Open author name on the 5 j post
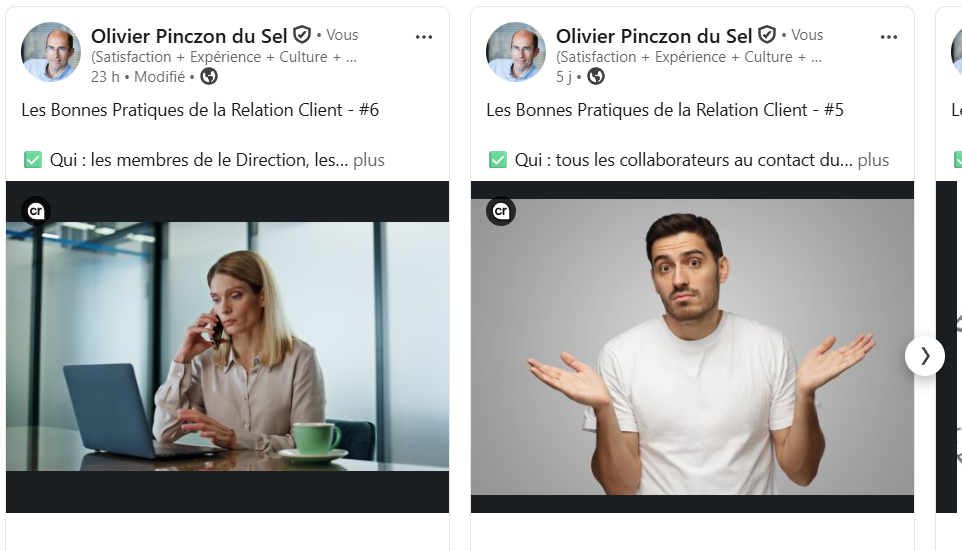 pyautogui.click(x=654, y=36)
